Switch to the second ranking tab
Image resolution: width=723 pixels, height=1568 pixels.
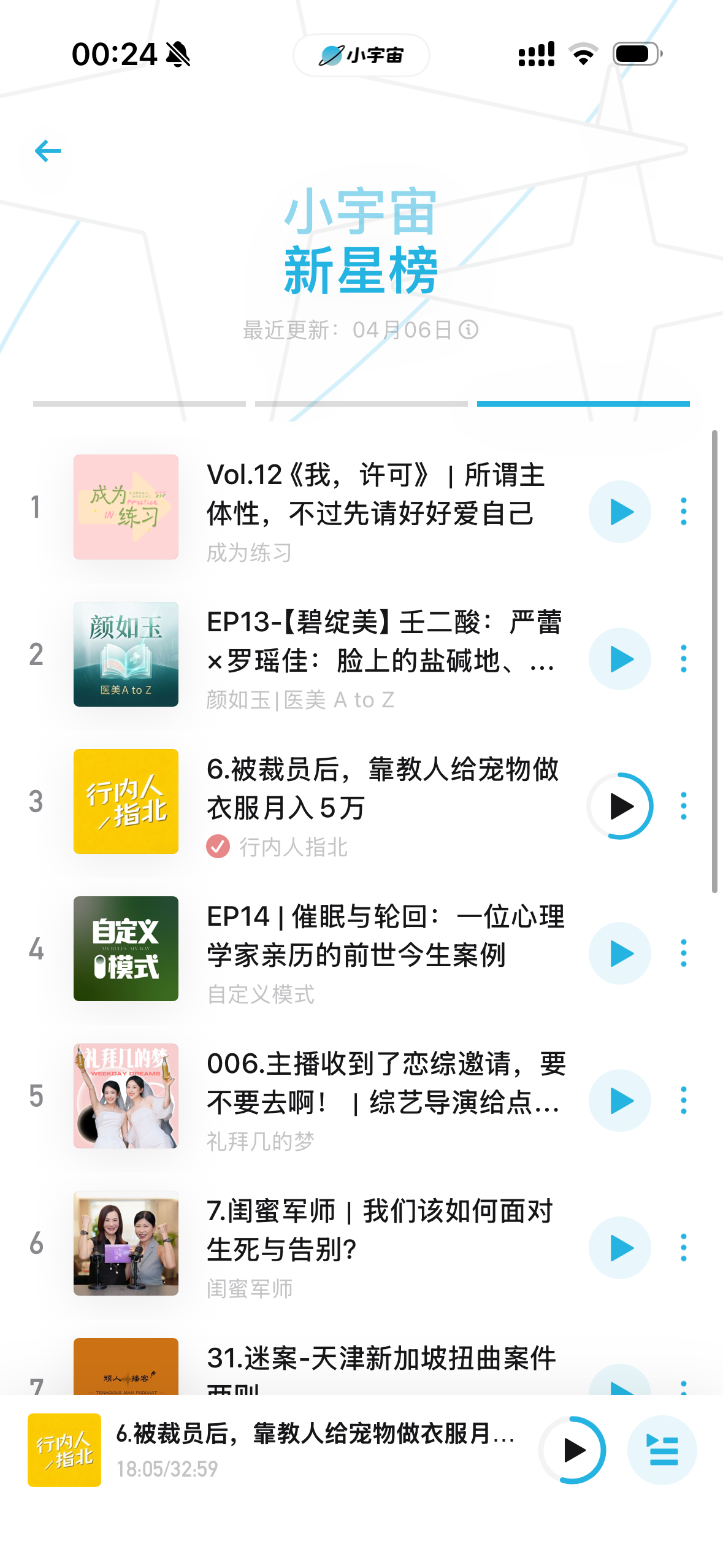361,404
